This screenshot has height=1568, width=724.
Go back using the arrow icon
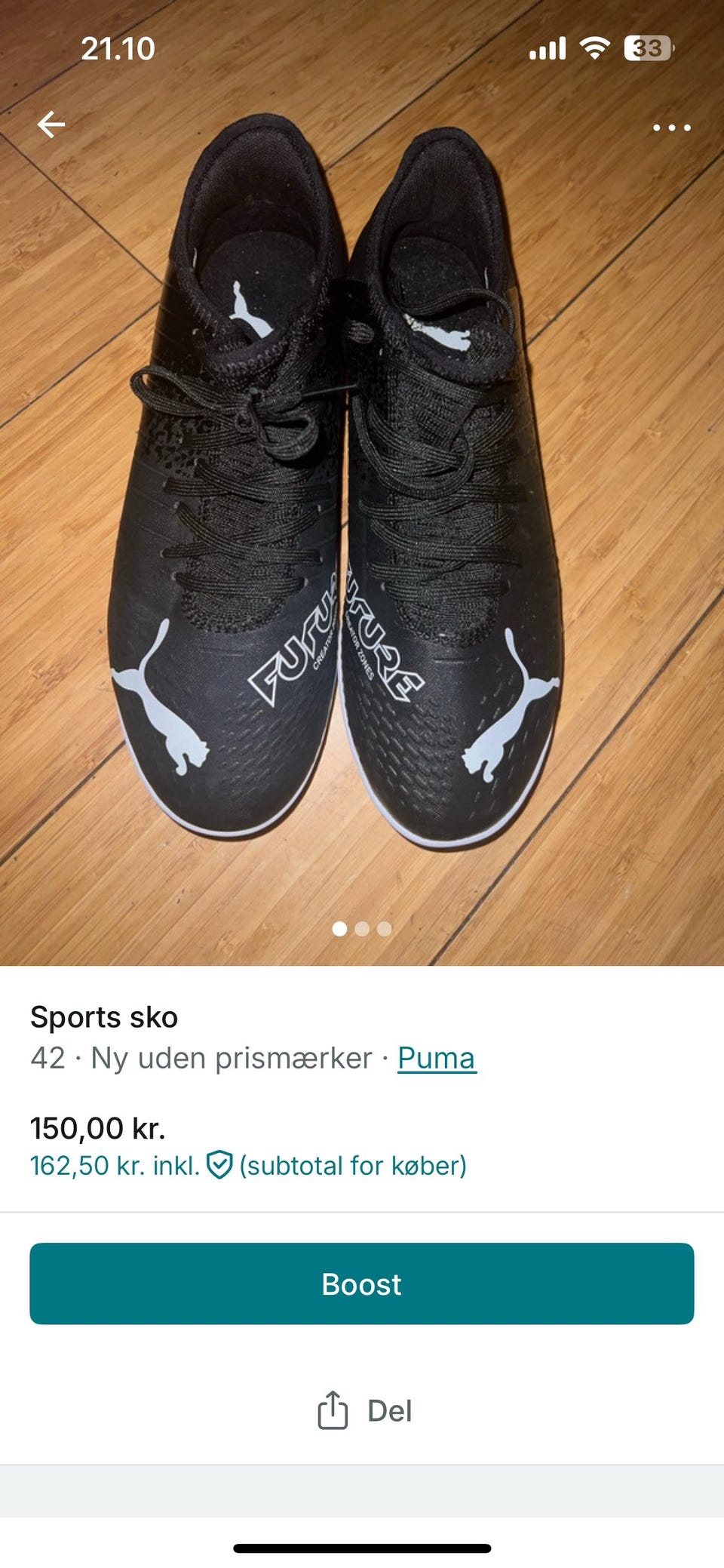tap(51, 125)
